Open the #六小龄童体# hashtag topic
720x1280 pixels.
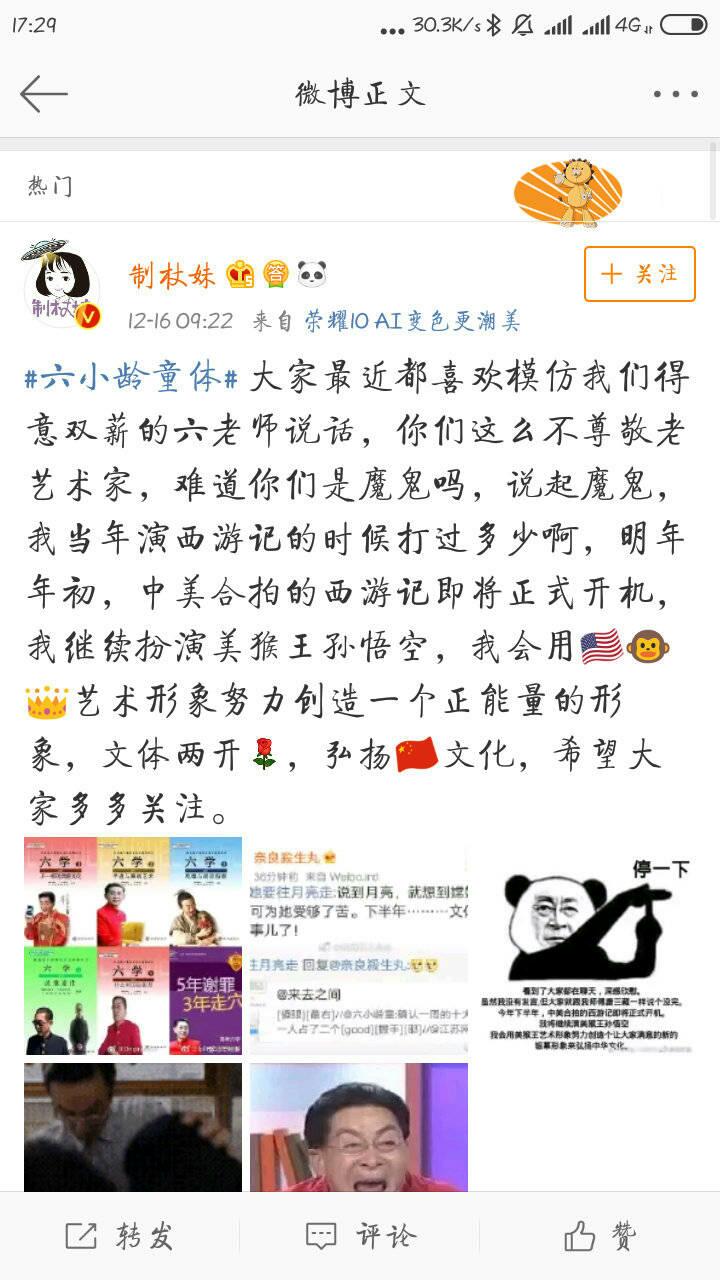pos(133,378)
